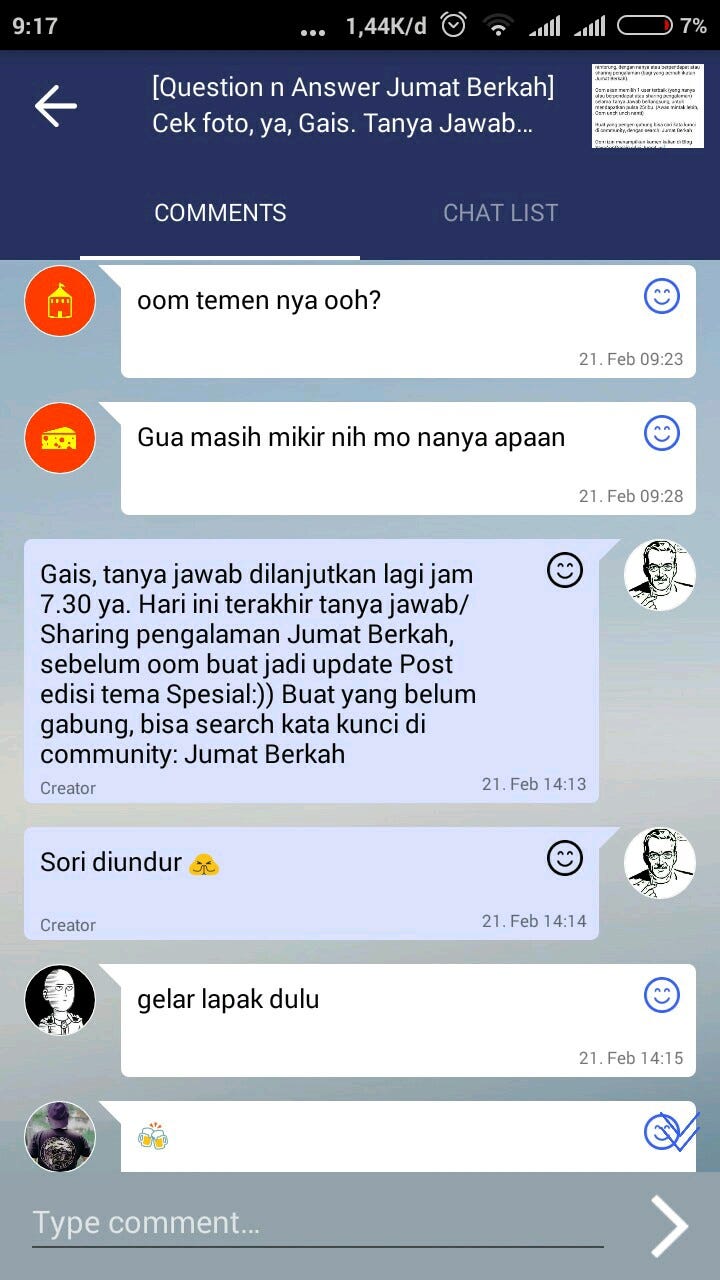Tap smiley on "Gua masih mikir nih" comment

(x=661, y=433)
